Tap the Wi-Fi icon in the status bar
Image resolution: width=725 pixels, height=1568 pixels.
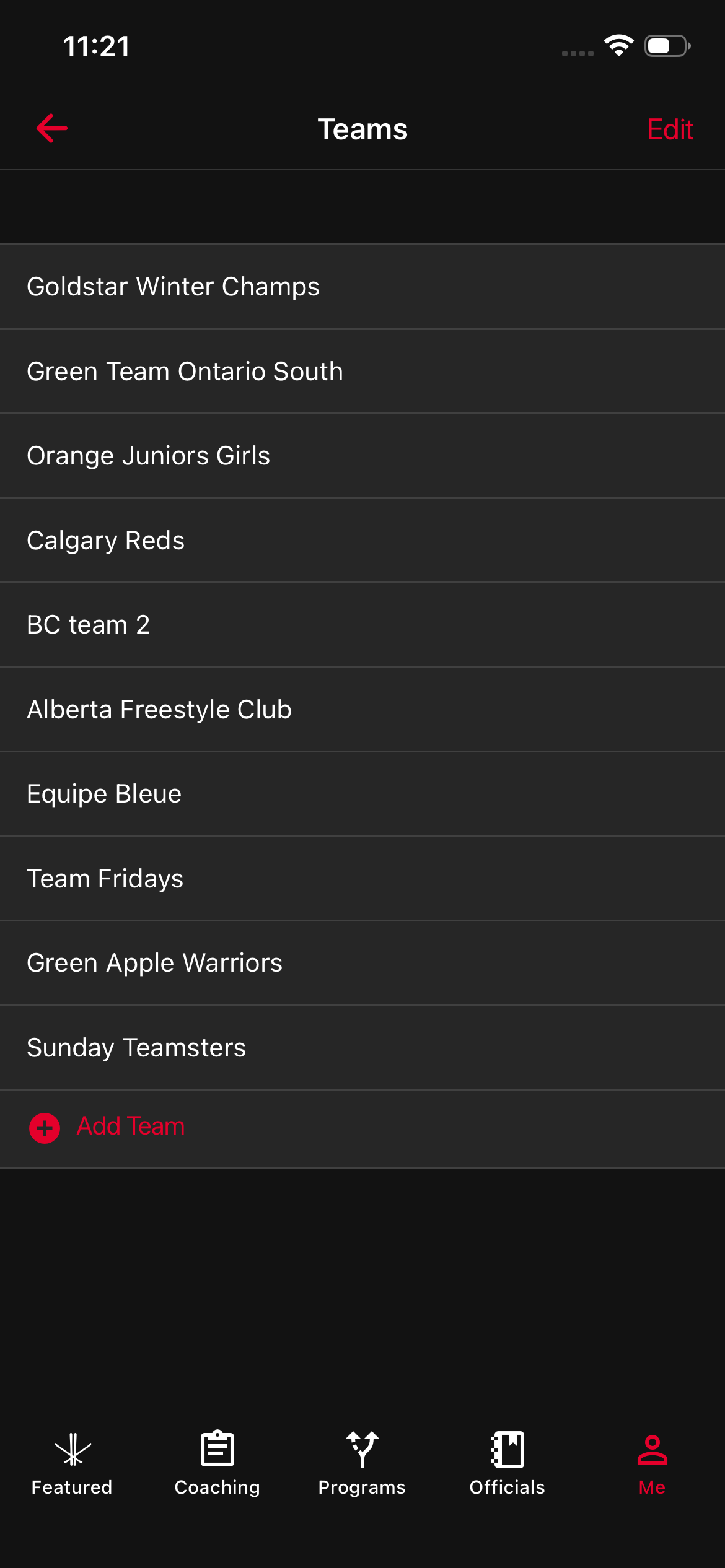pos(619,45)
